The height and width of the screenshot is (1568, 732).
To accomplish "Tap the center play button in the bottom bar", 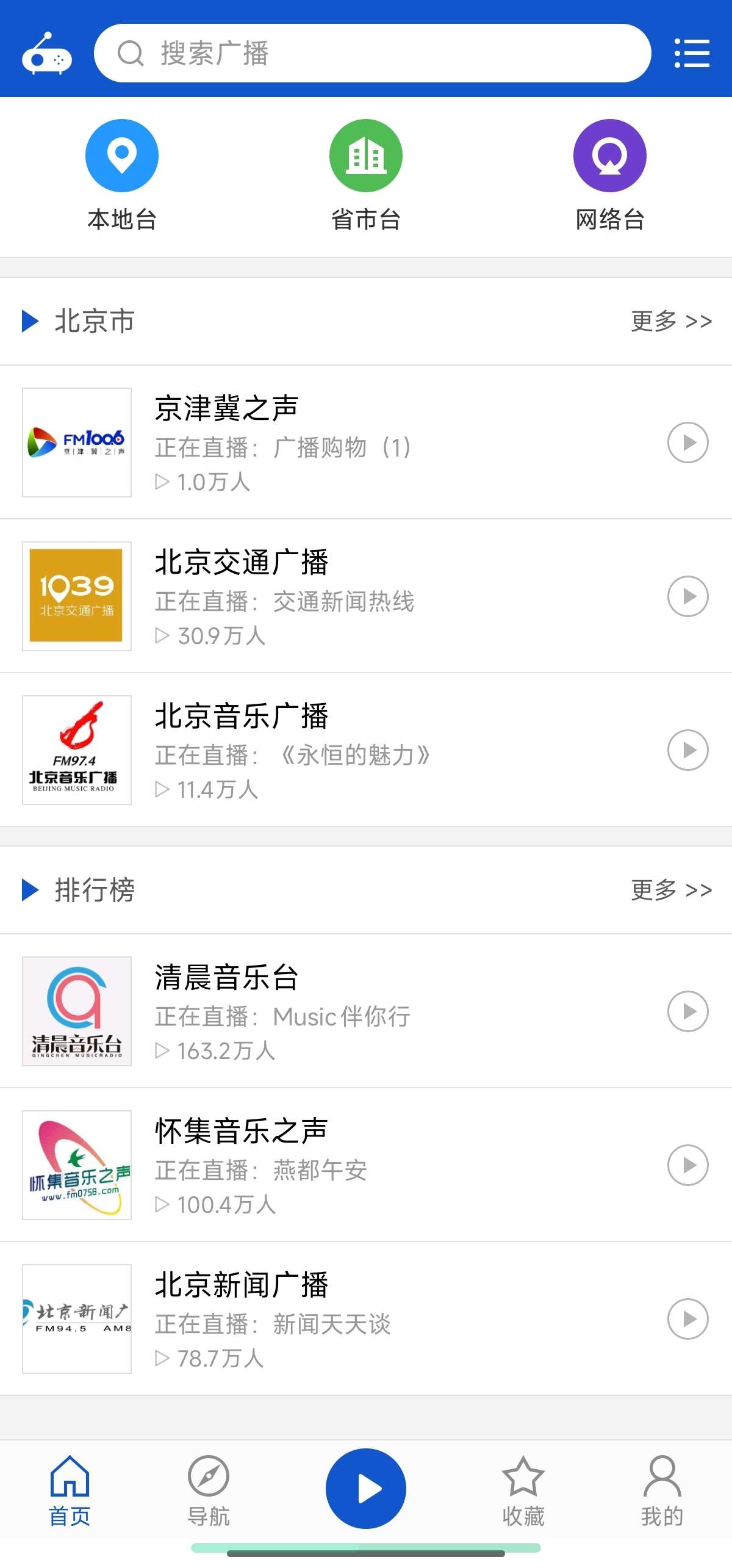I will coord(366,1488).
